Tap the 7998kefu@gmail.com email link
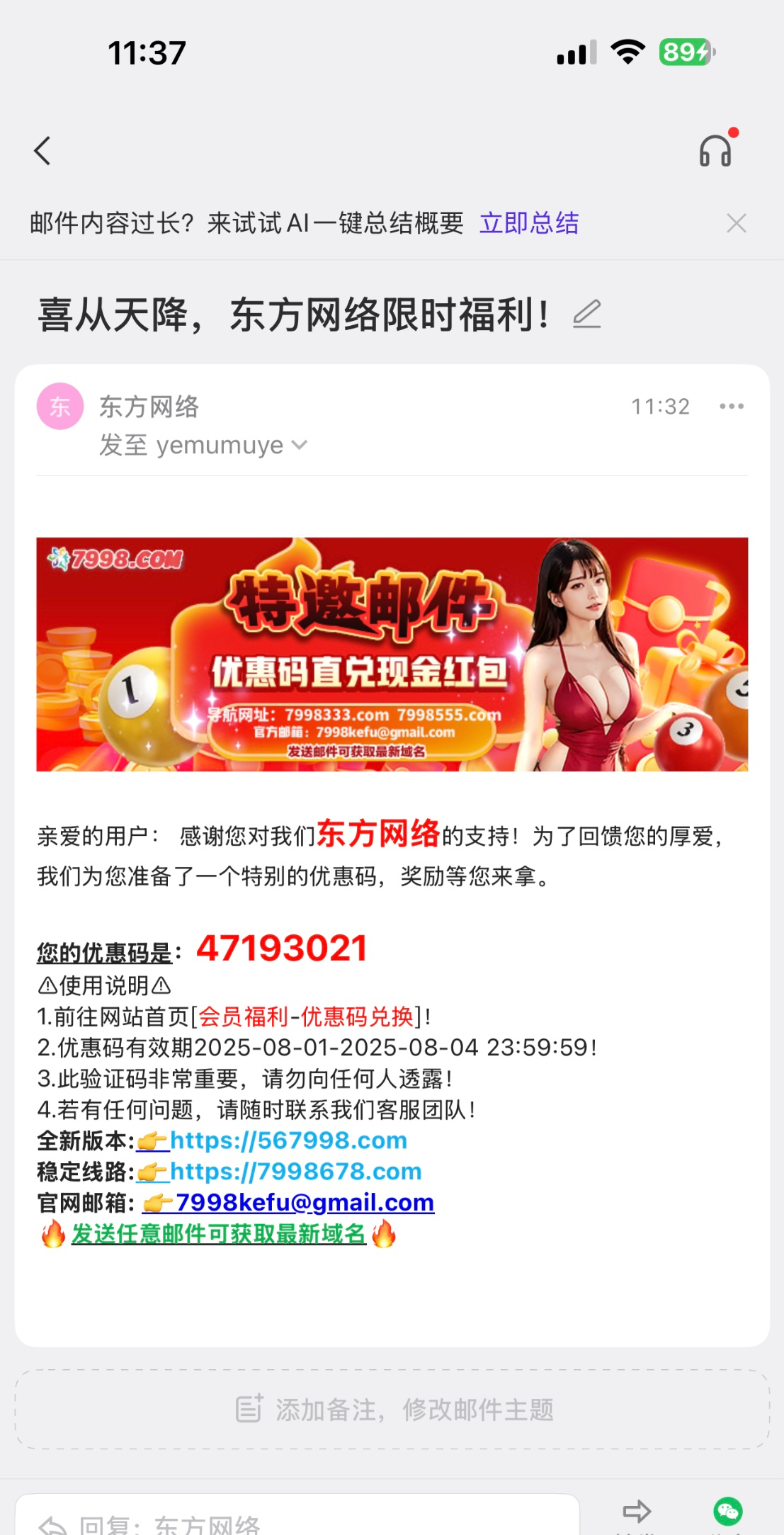This screenshot has height=1535, width=784. pos(305,1203)
